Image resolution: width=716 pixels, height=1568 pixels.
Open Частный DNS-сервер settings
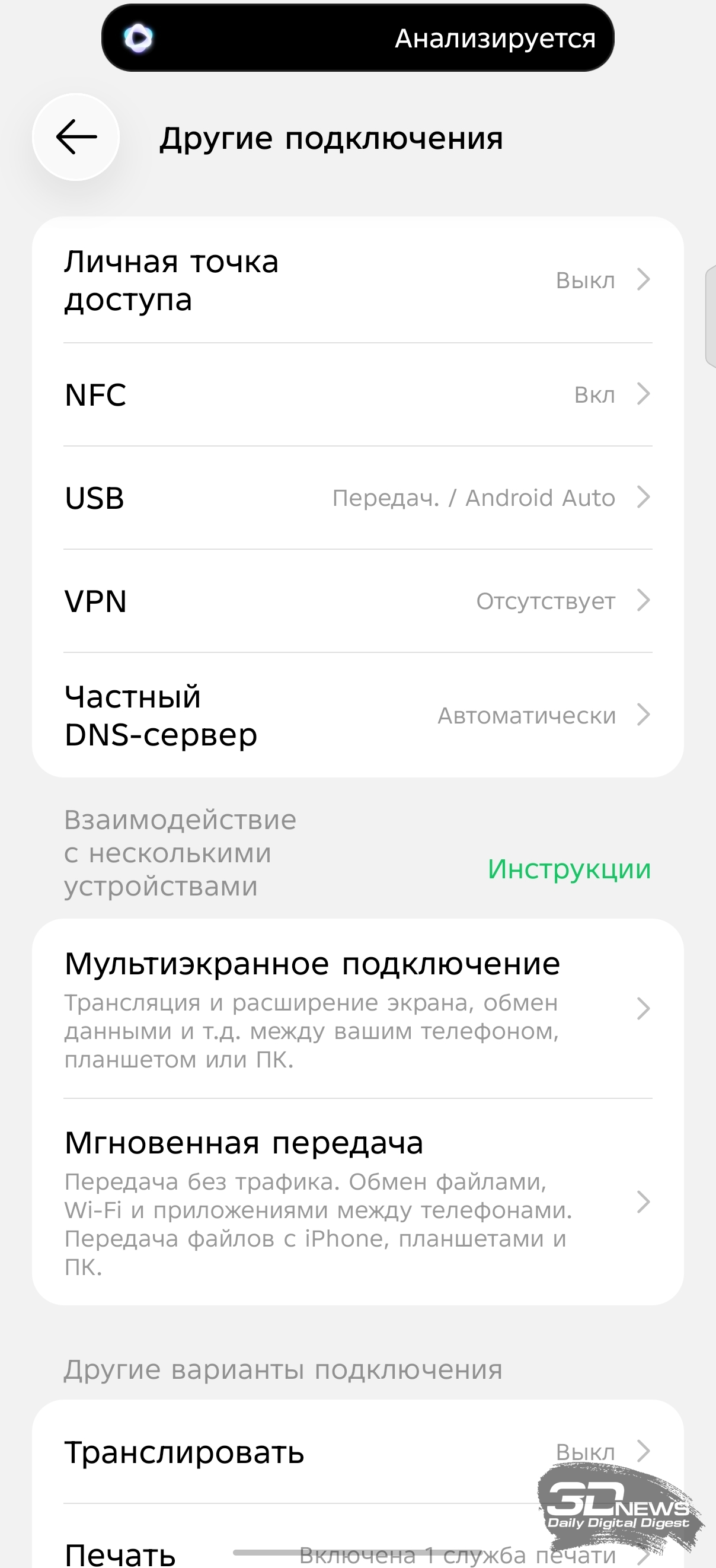(x=357, y=716)
